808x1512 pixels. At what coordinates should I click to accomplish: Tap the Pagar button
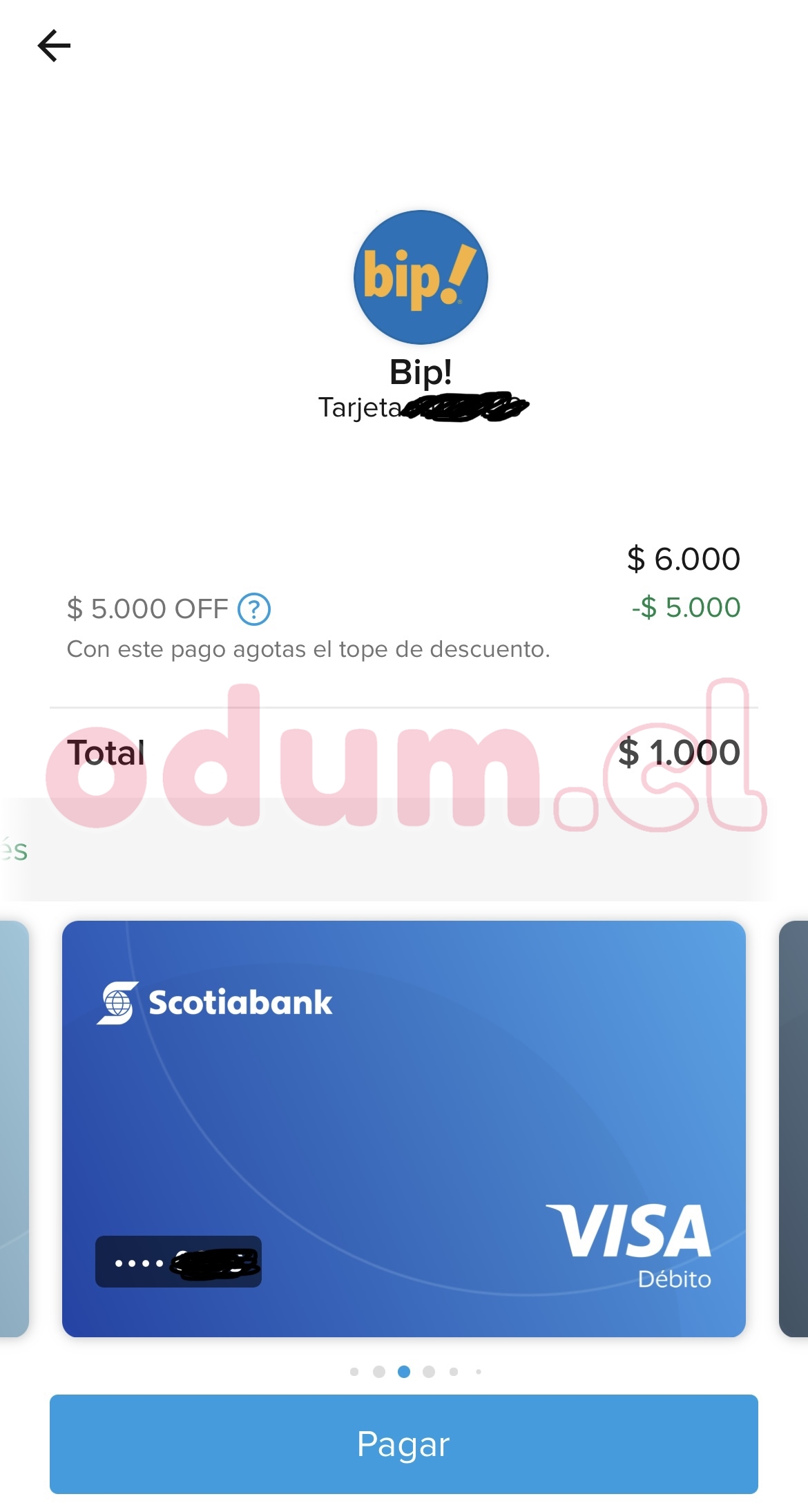[x=403, y=1444]
